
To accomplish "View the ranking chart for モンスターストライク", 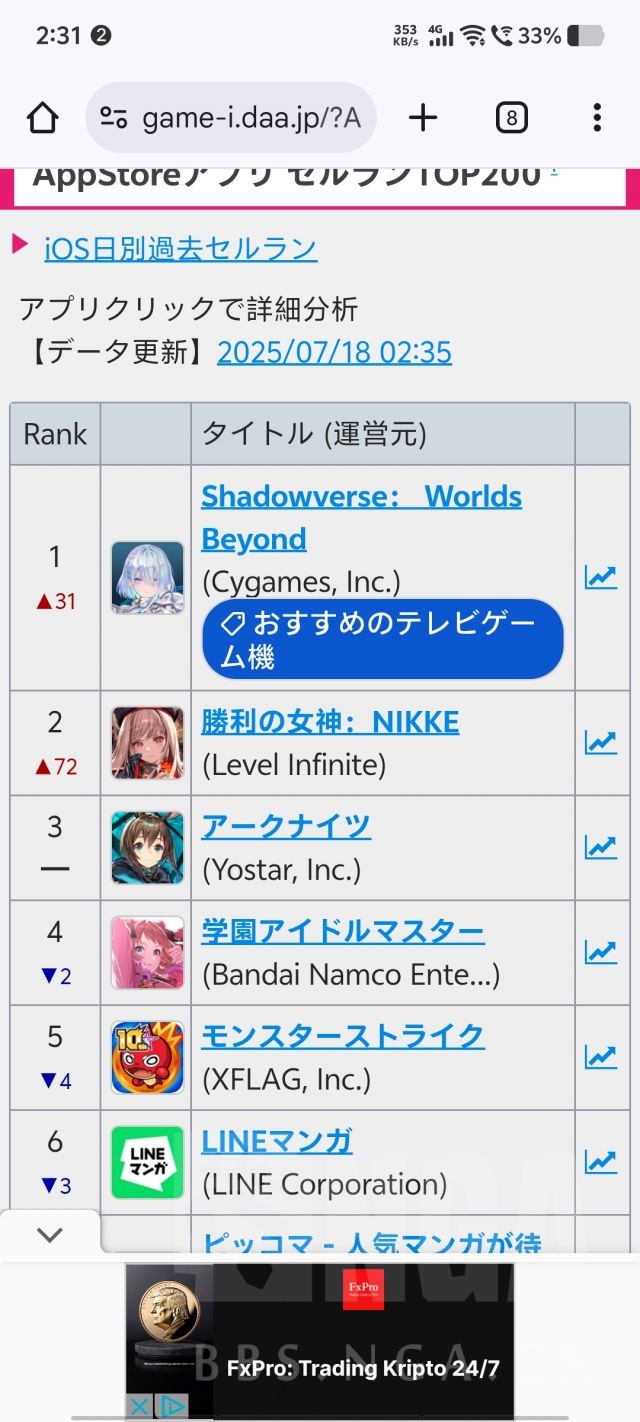I will tap(601, 1056).
